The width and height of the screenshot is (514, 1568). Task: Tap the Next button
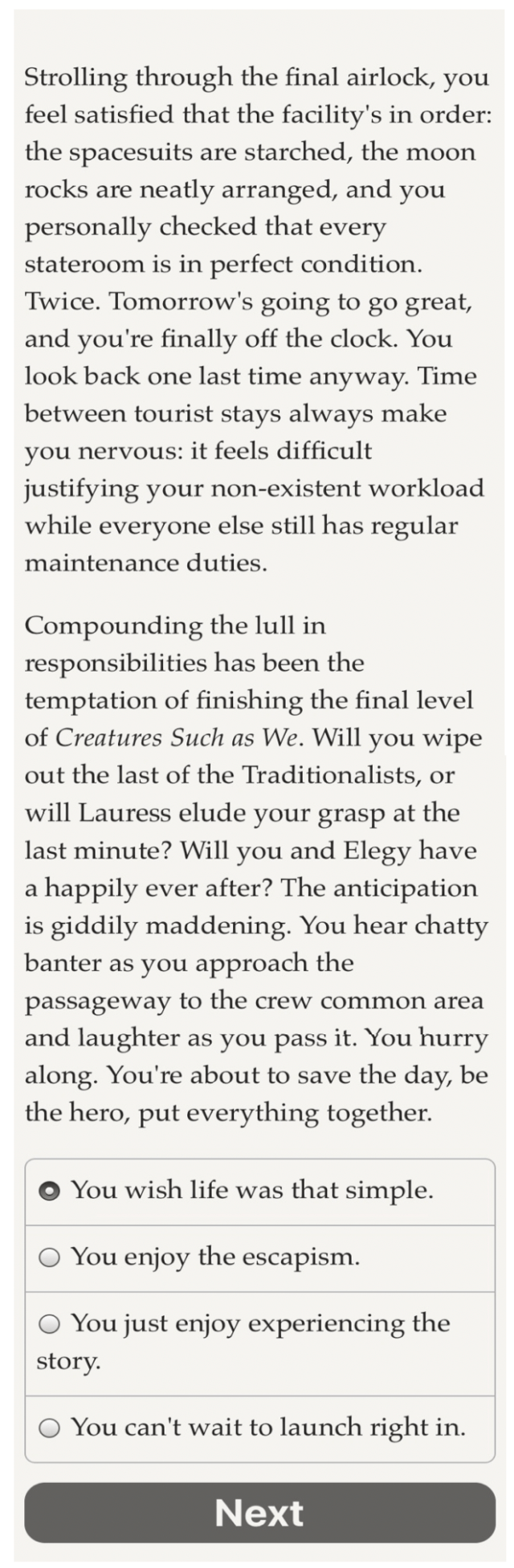click(x=259, y=1513)
